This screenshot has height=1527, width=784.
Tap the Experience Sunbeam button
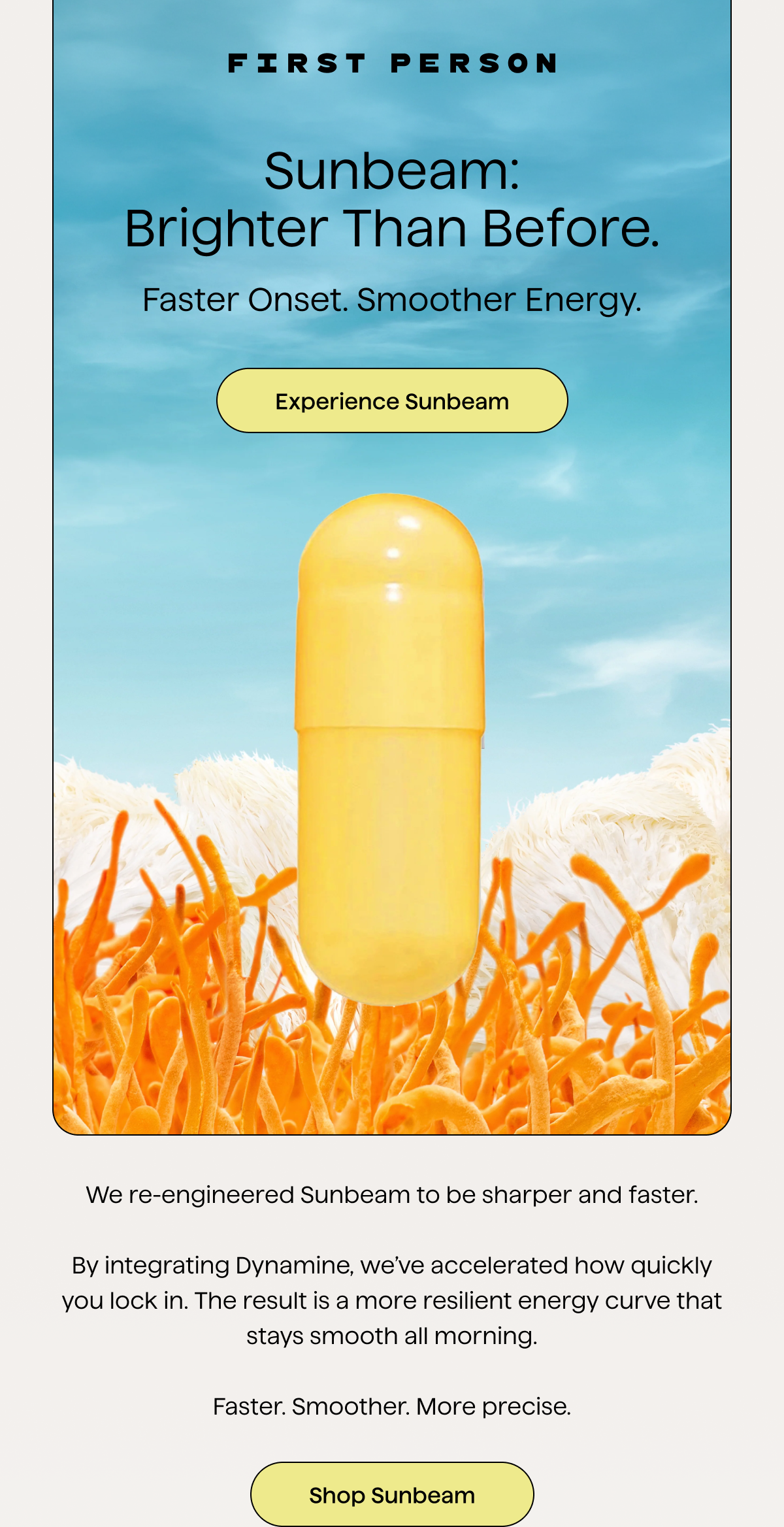392,401
